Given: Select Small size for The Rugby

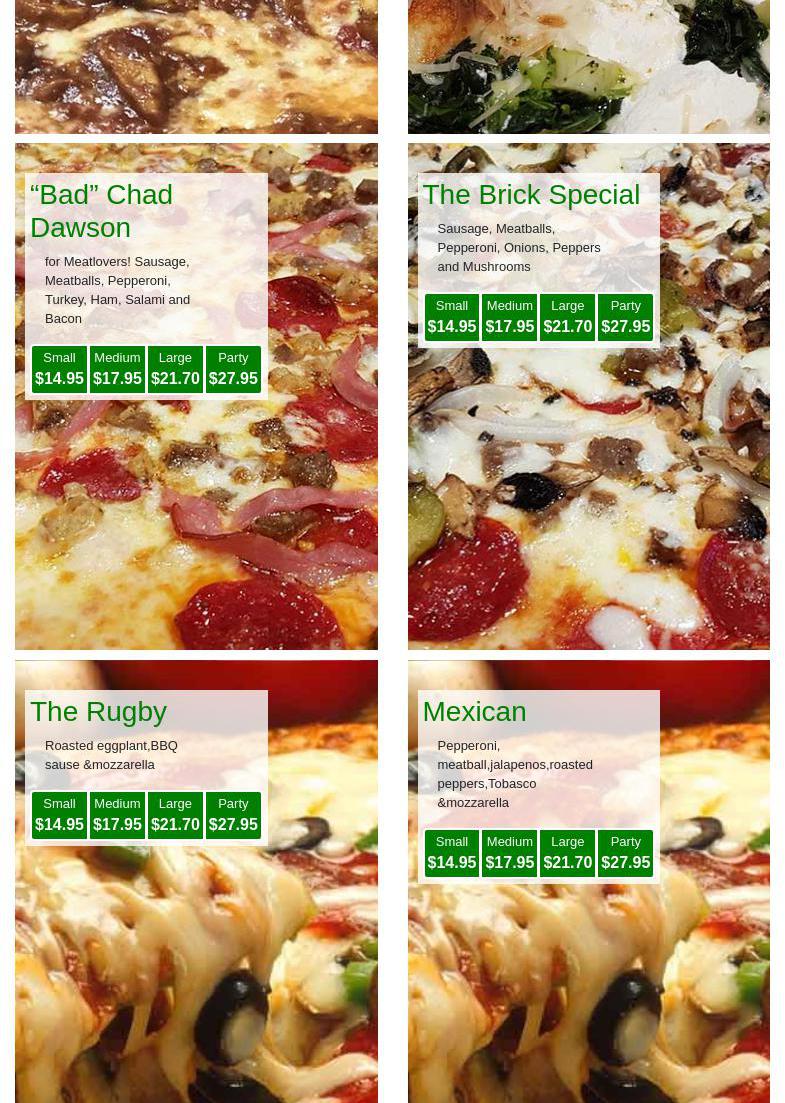Looking at the screenshot, I should pos(59,815).
